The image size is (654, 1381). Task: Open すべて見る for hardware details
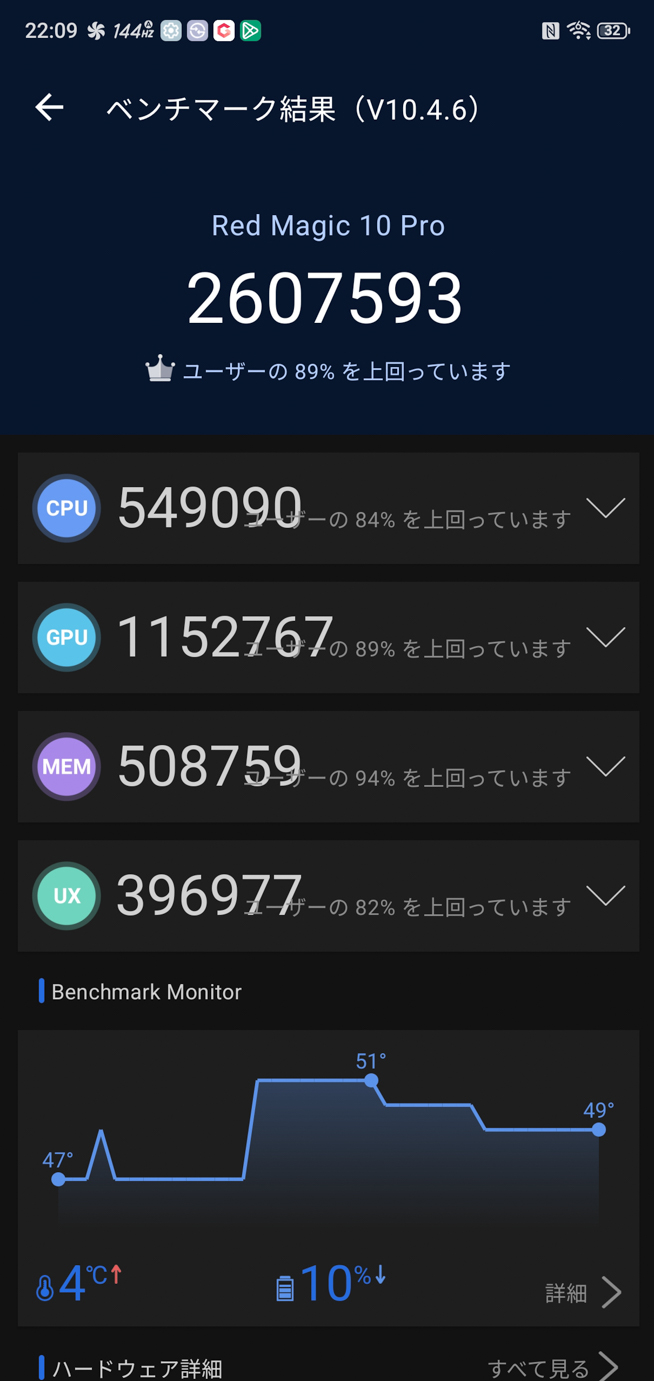[552, 1367]
